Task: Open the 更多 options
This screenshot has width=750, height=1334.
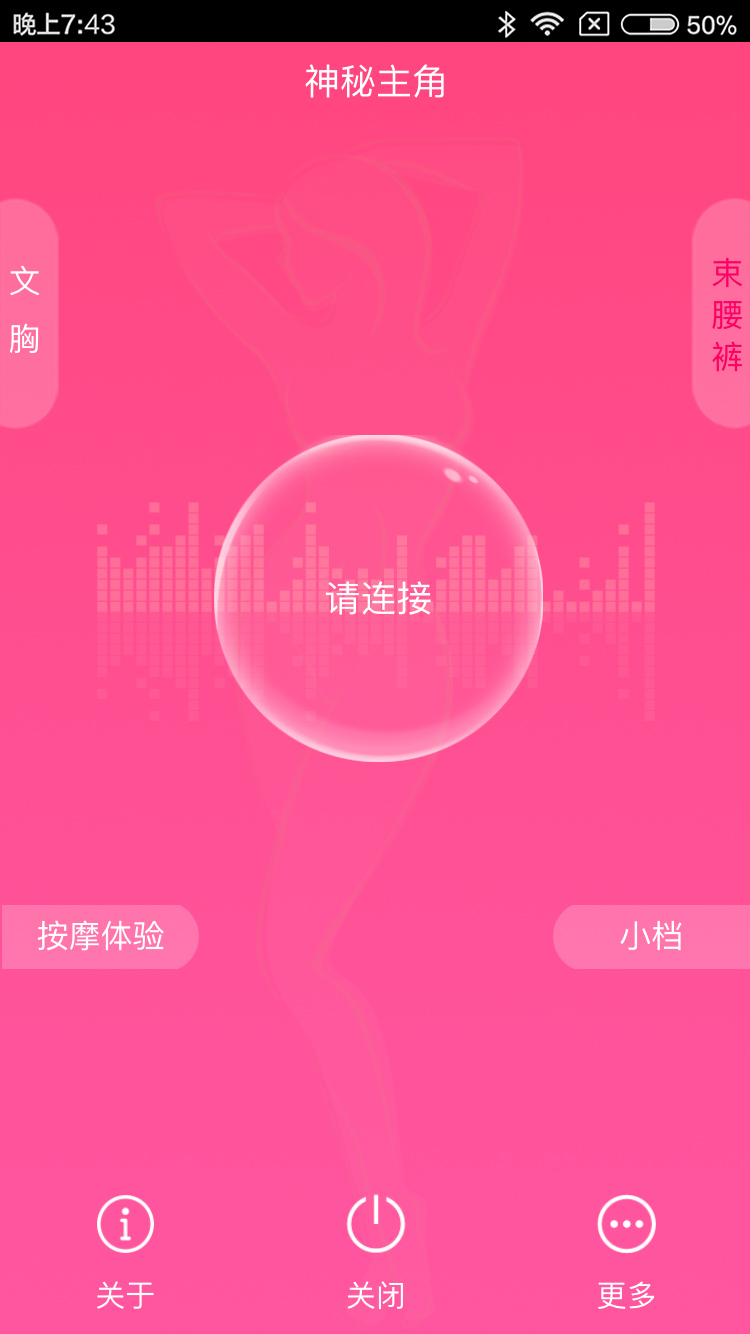Action: 626,1250
